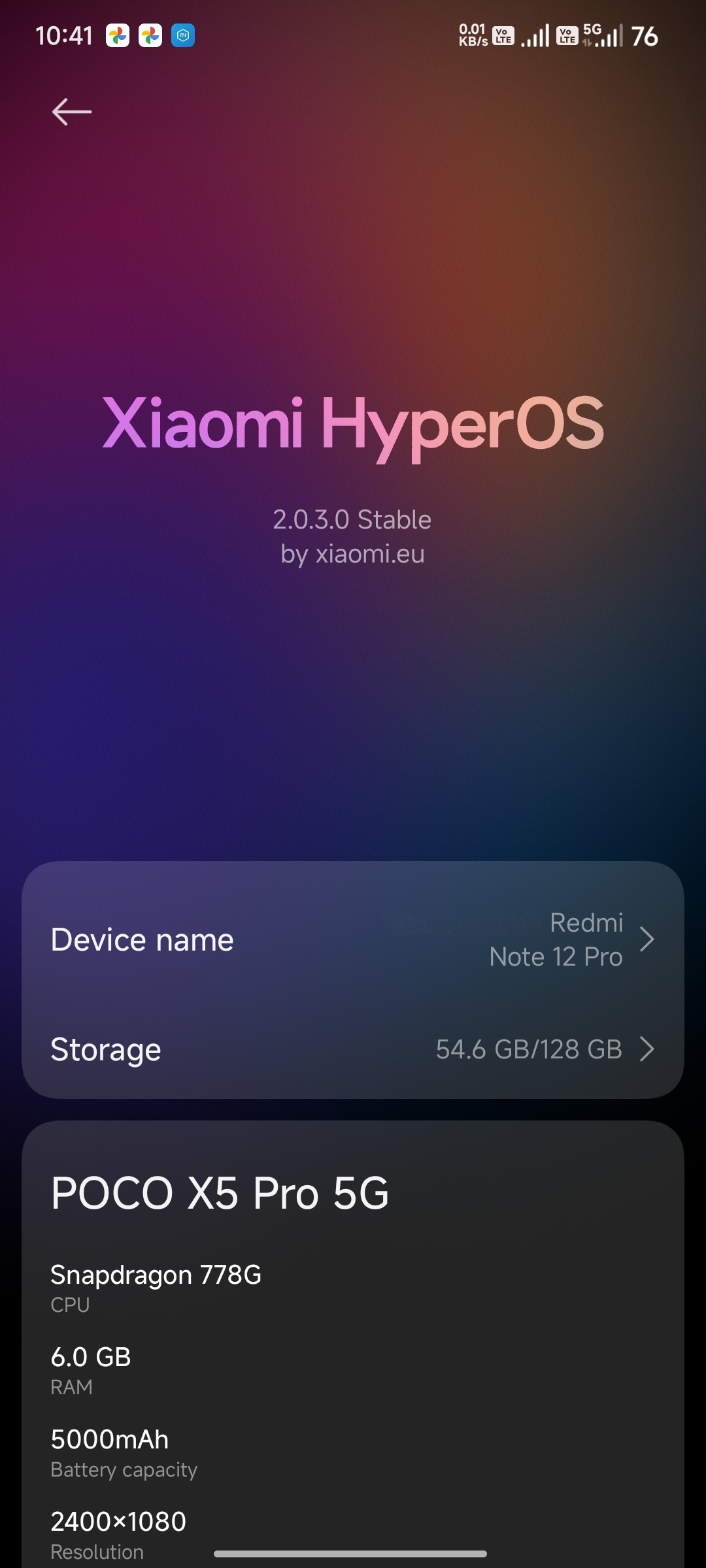Go back using the top arrow

[72, 112]
